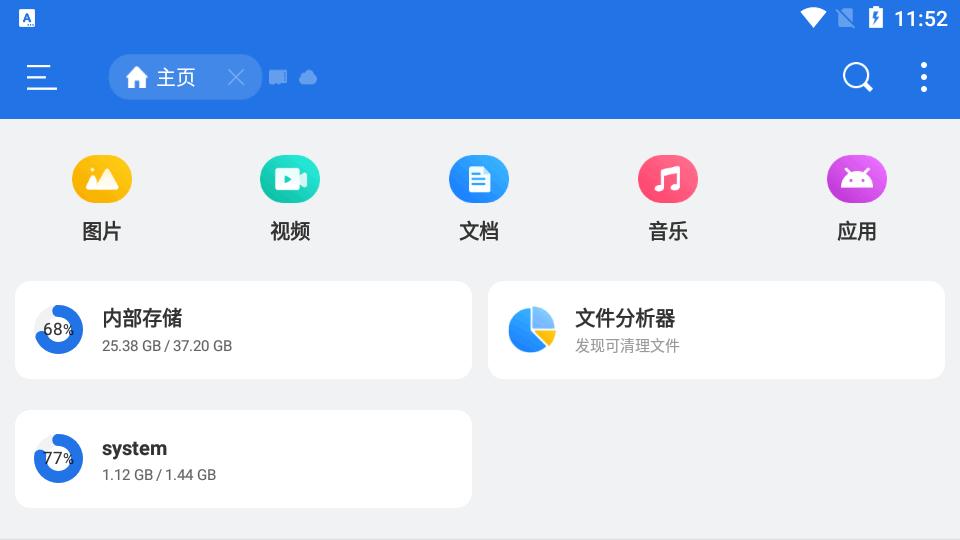Close the 主页 tab
The height and width of the screenshot is (540, 960).
coord(236,77)
